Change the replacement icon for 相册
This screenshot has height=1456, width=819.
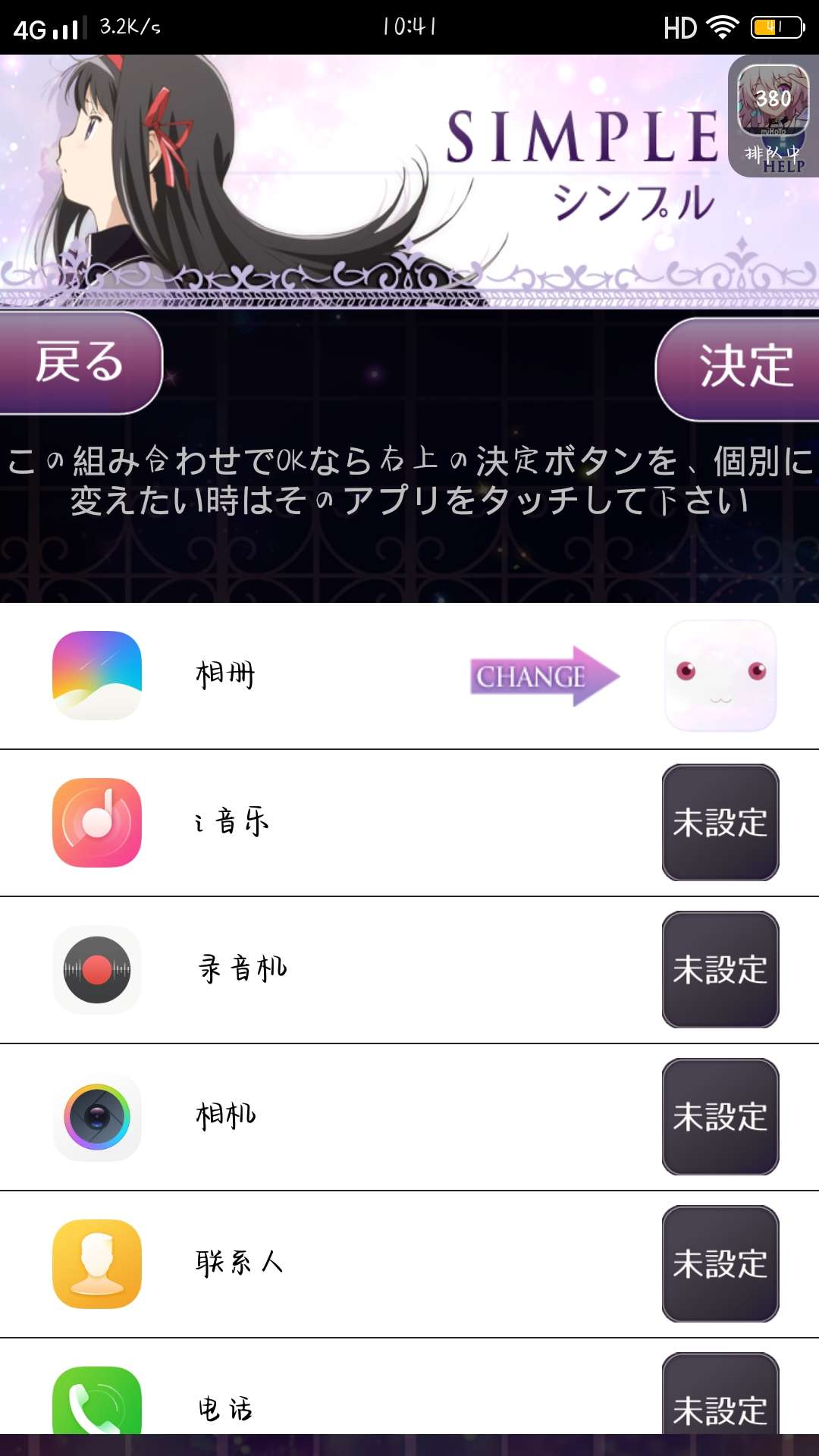[x=720, y=675]
